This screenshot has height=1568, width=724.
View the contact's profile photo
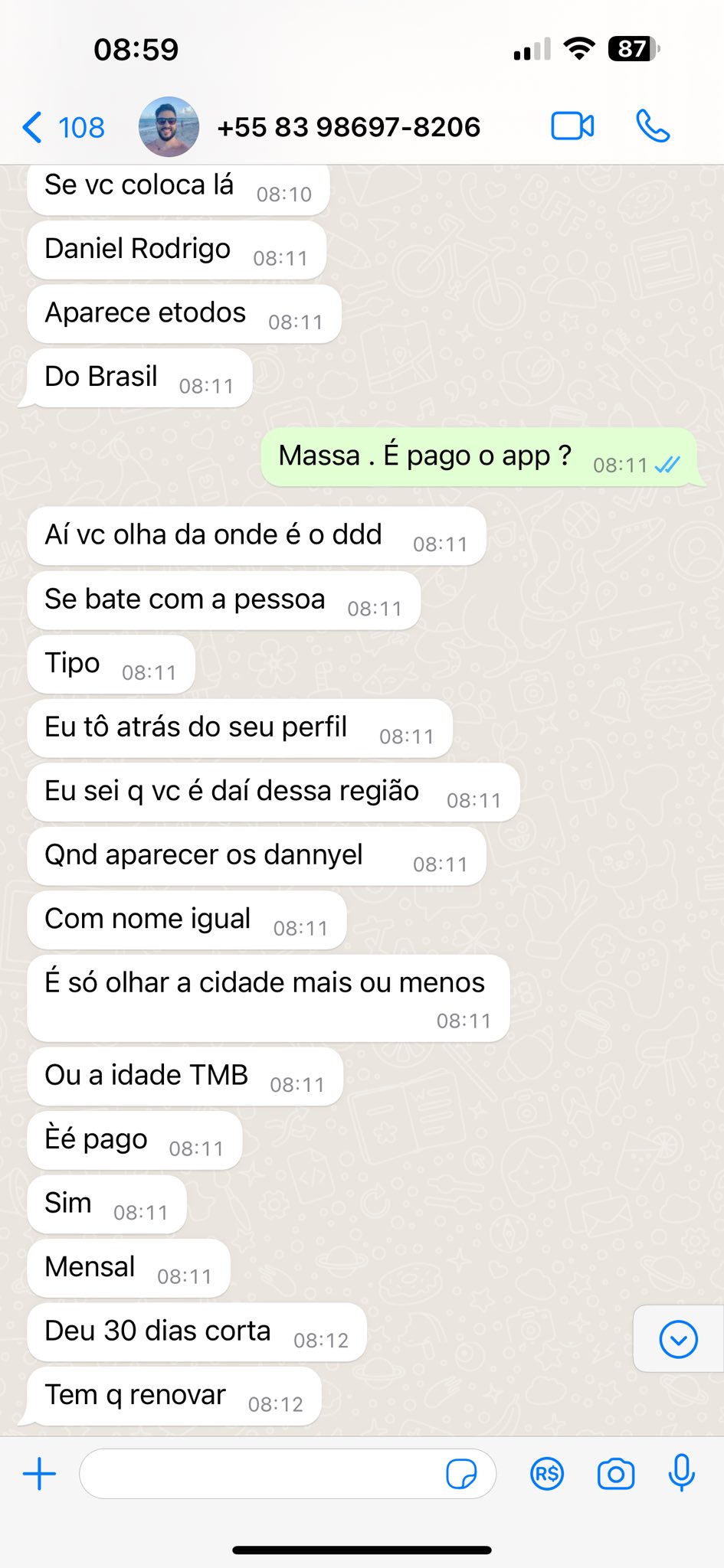[169, 127]
